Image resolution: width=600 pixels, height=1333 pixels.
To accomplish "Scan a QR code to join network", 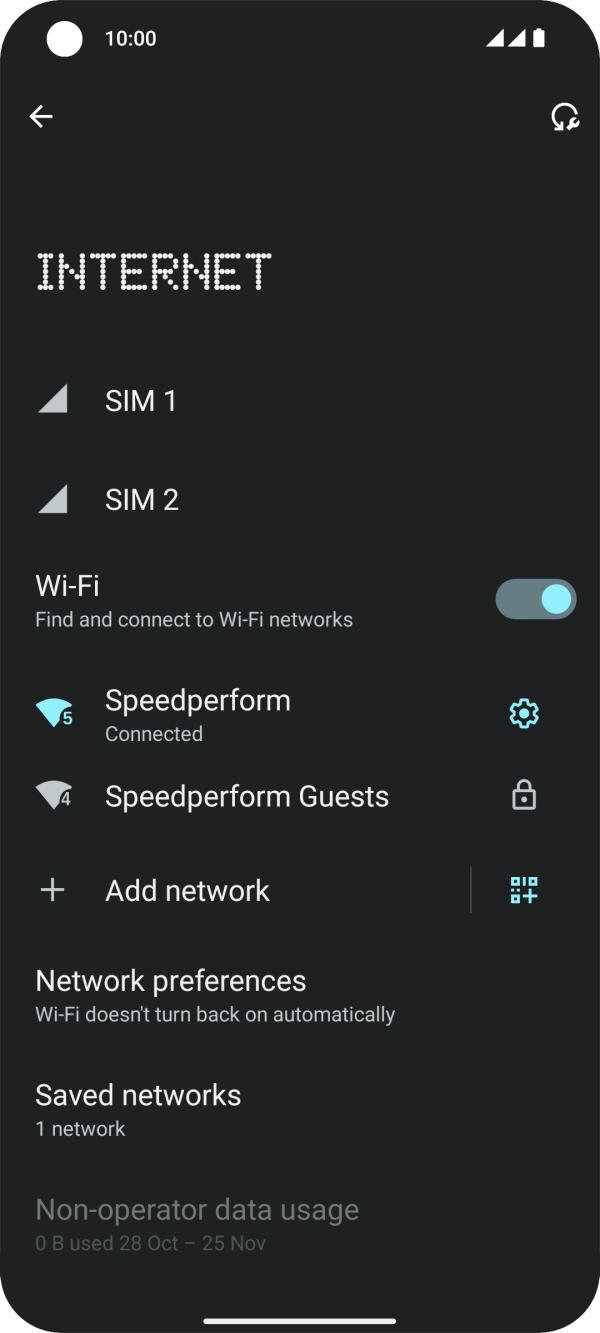I will [x=524, y=890].
